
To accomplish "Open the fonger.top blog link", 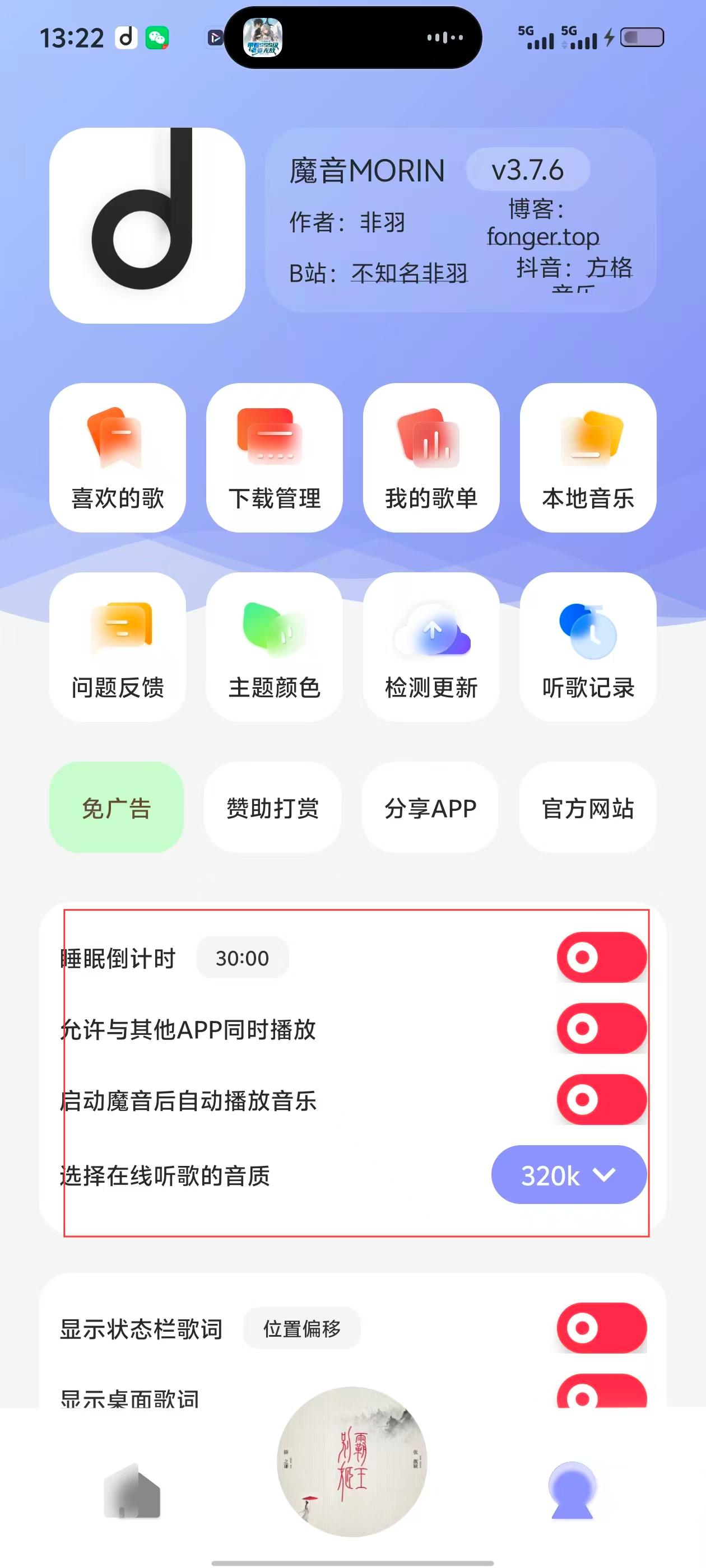I will [x=543, y=236].
